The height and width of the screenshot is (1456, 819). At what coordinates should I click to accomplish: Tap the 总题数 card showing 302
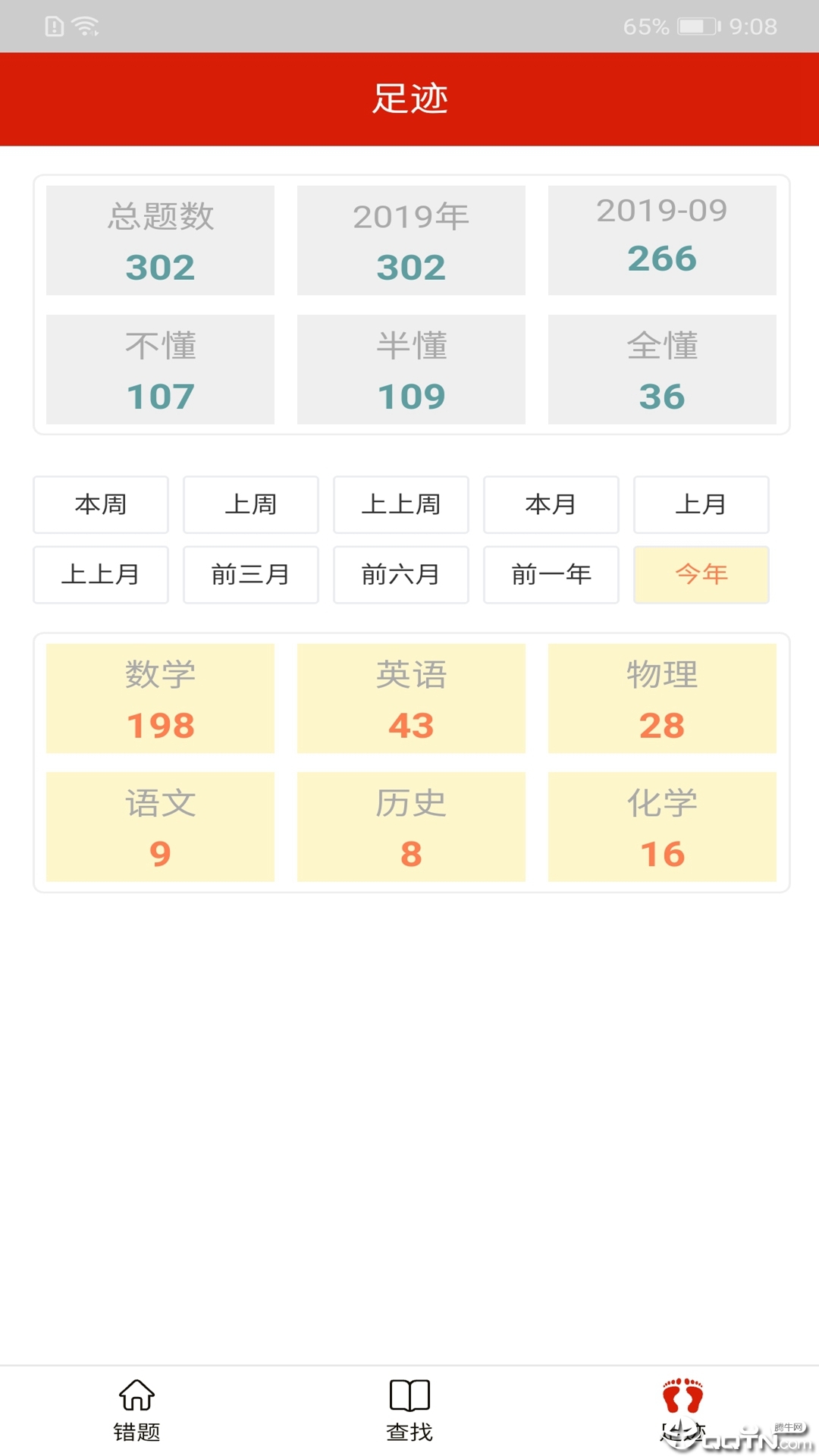point(160,240)
